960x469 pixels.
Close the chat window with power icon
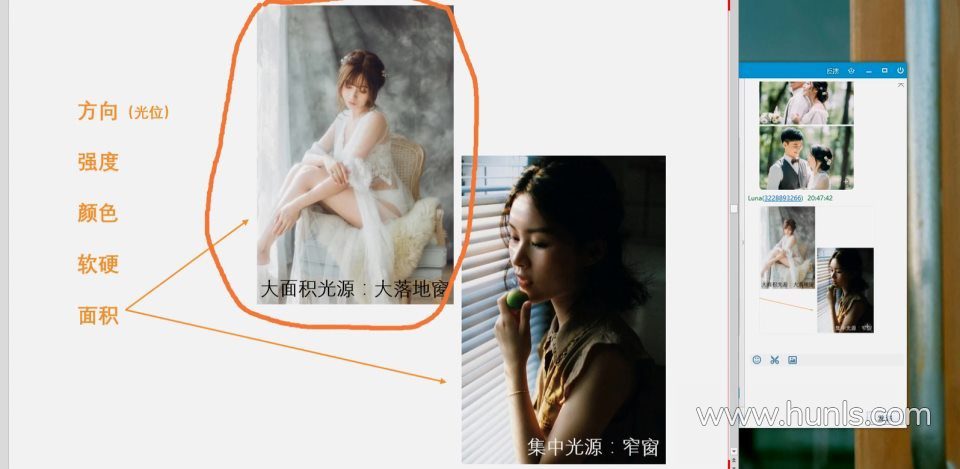pyautogui.click(x=900, y=71)
